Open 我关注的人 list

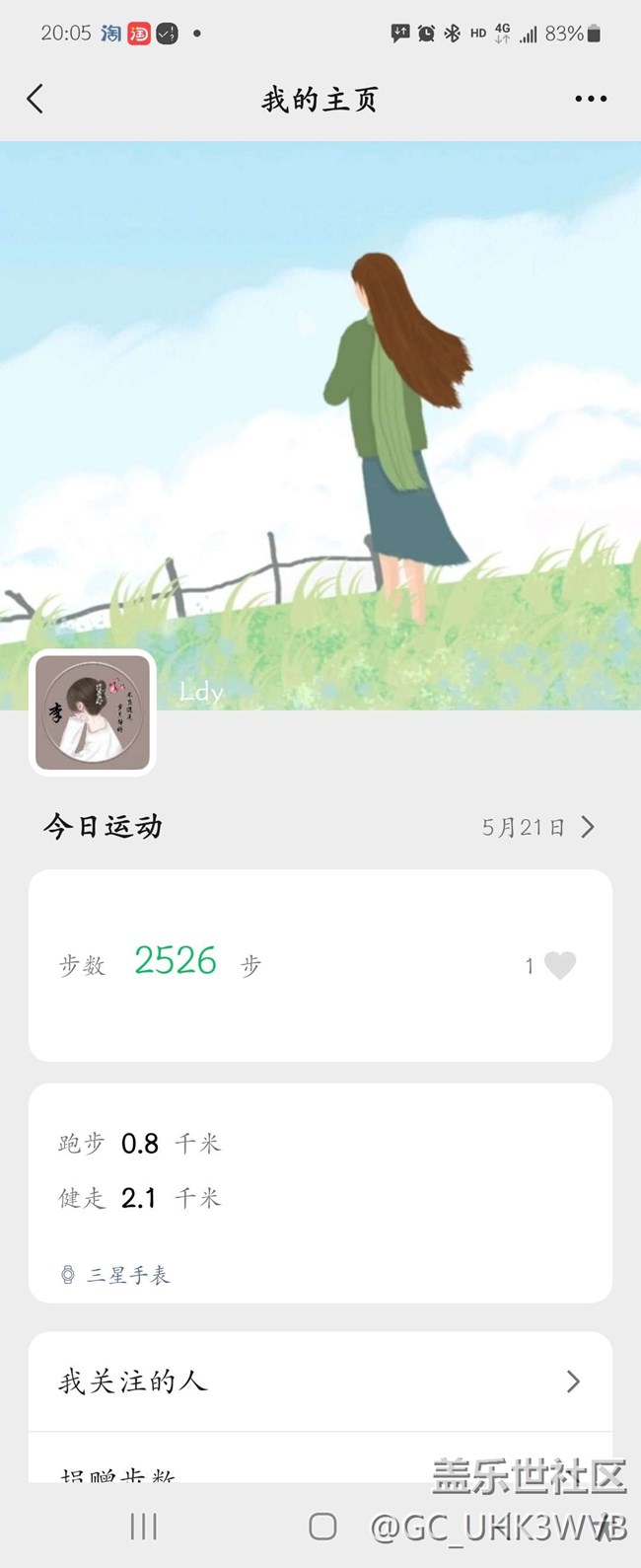point(320,1381)
